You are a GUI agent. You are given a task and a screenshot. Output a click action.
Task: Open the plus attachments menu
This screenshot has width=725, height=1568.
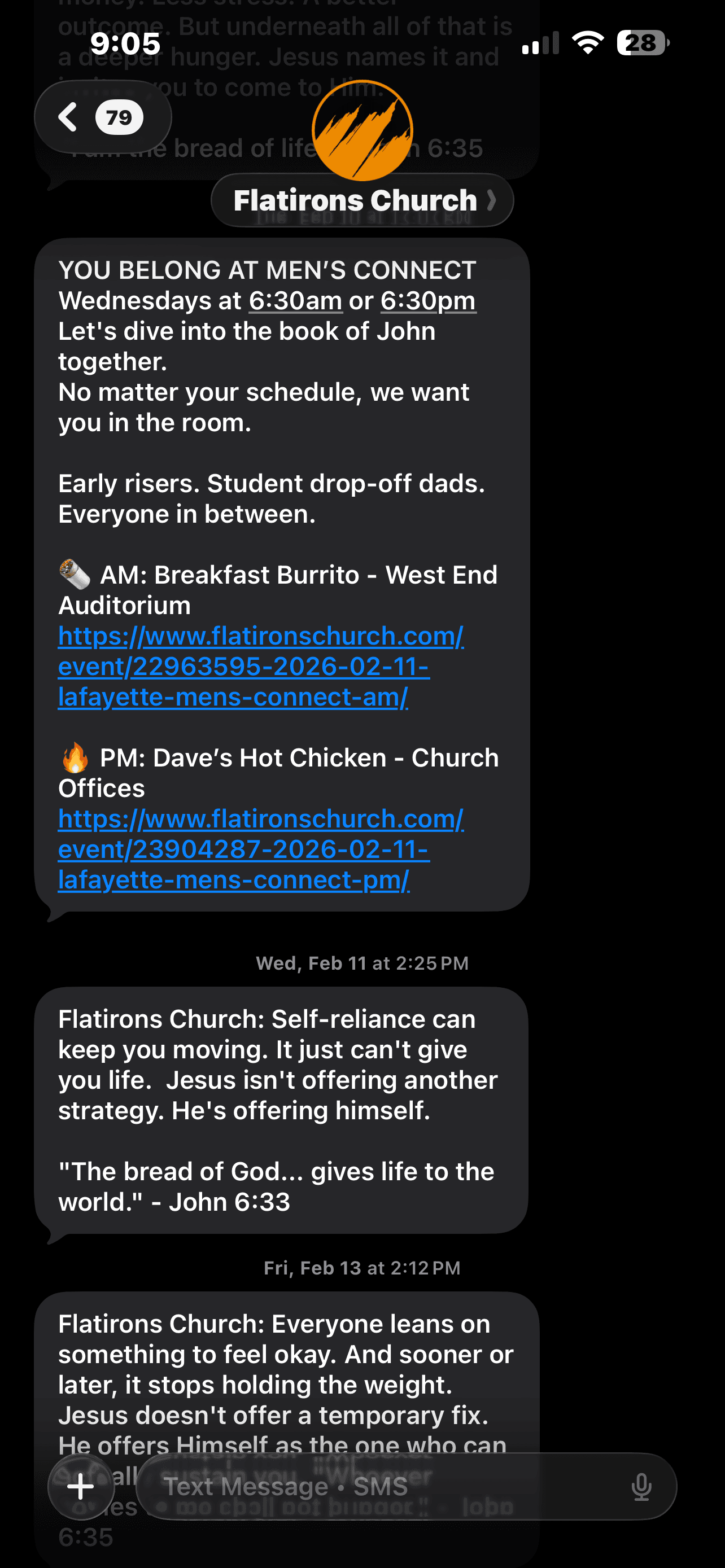pyautogui.click(x=81, y=1487)
